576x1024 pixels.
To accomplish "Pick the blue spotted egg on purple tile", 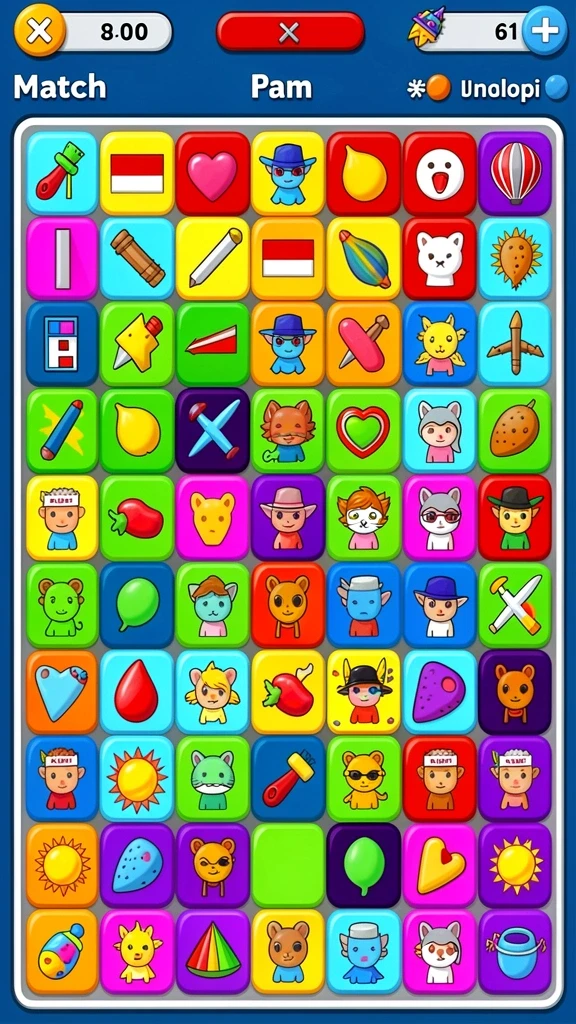I will [136, 865].
